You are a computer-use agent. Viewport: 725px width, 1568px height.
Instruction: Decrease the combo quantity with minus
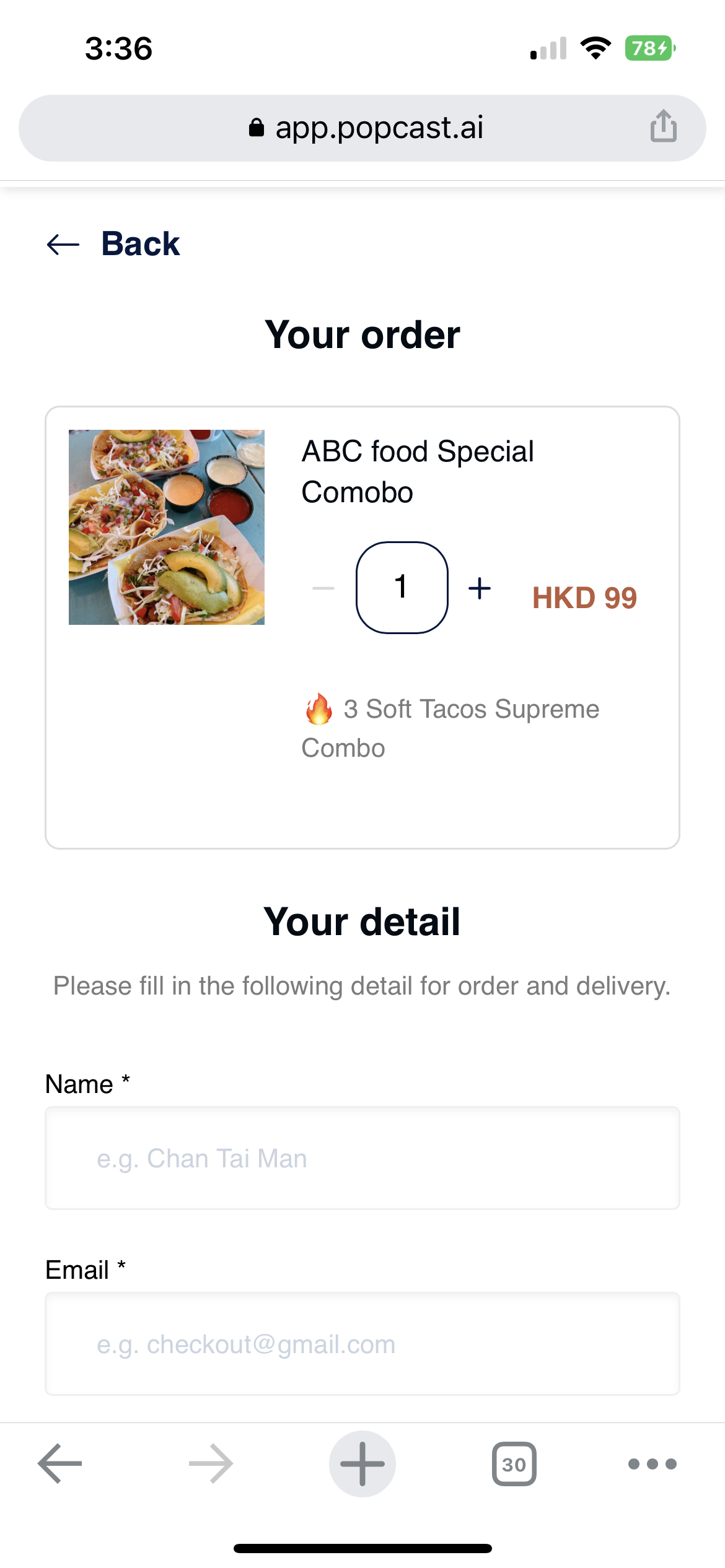323,588
